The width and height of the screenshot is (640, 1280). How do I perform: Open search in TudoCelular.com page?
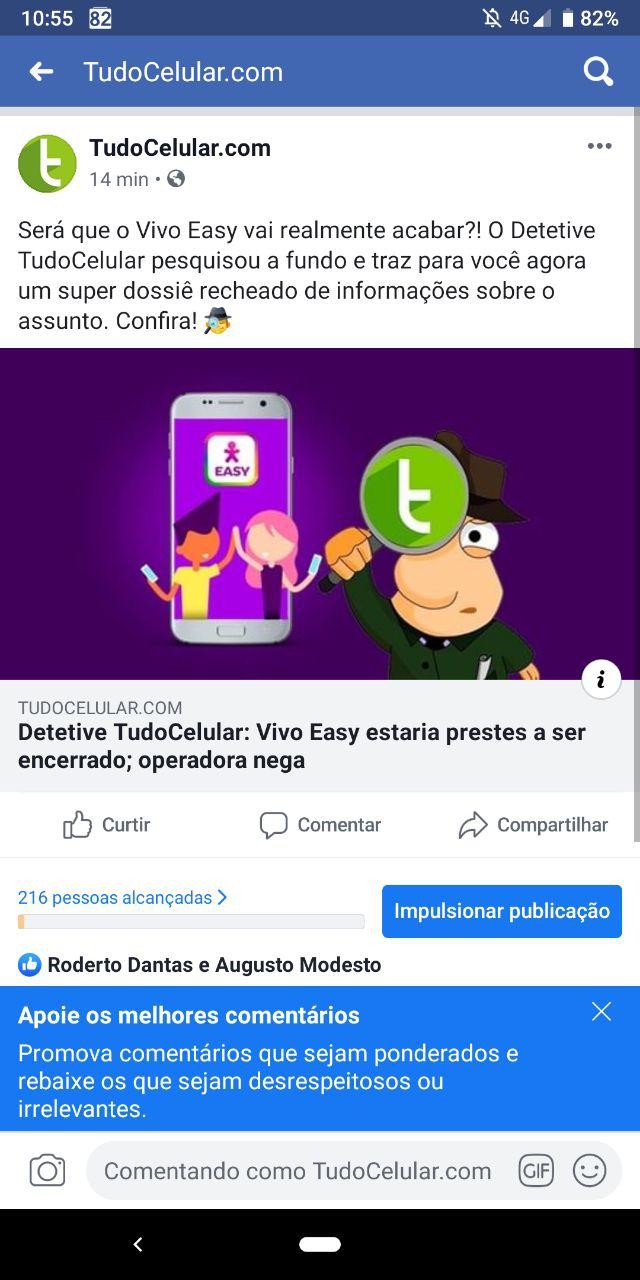(x=598, y=71)
